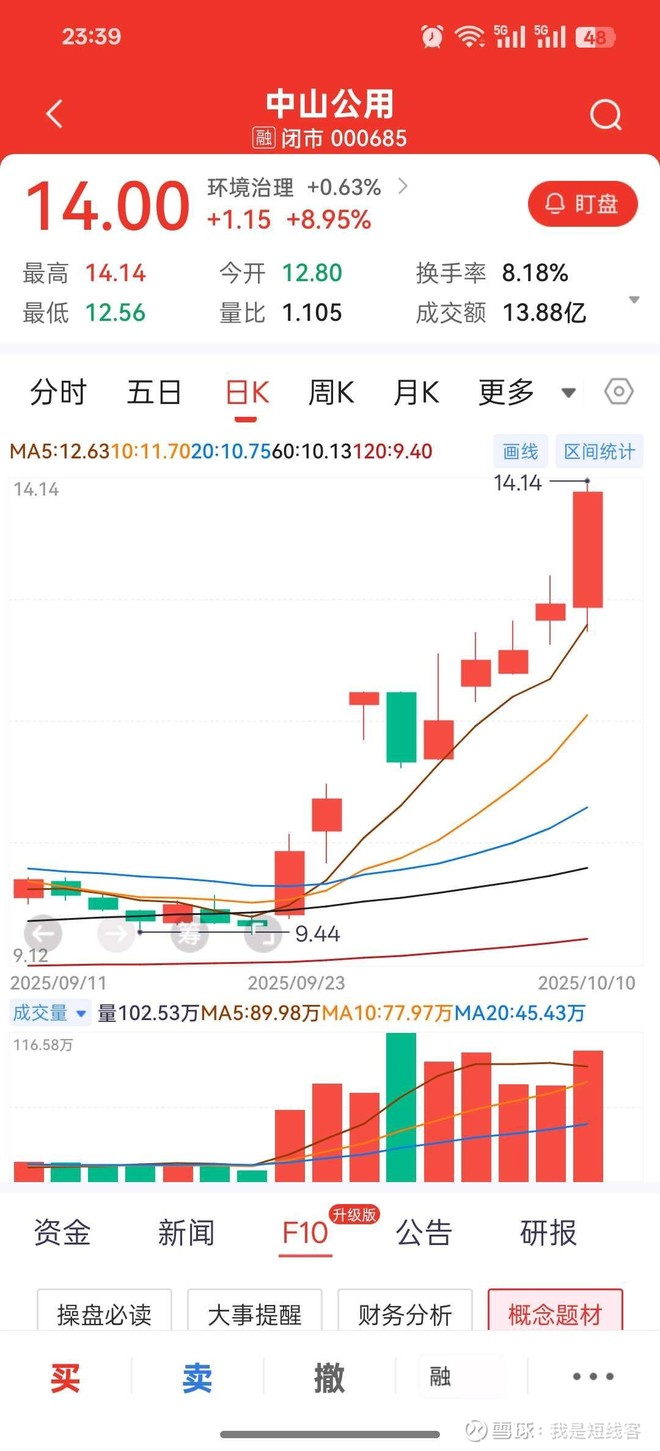660x1451 pixels.
Task: Open the 公告 announcements tab
Action: point(424,1233)
